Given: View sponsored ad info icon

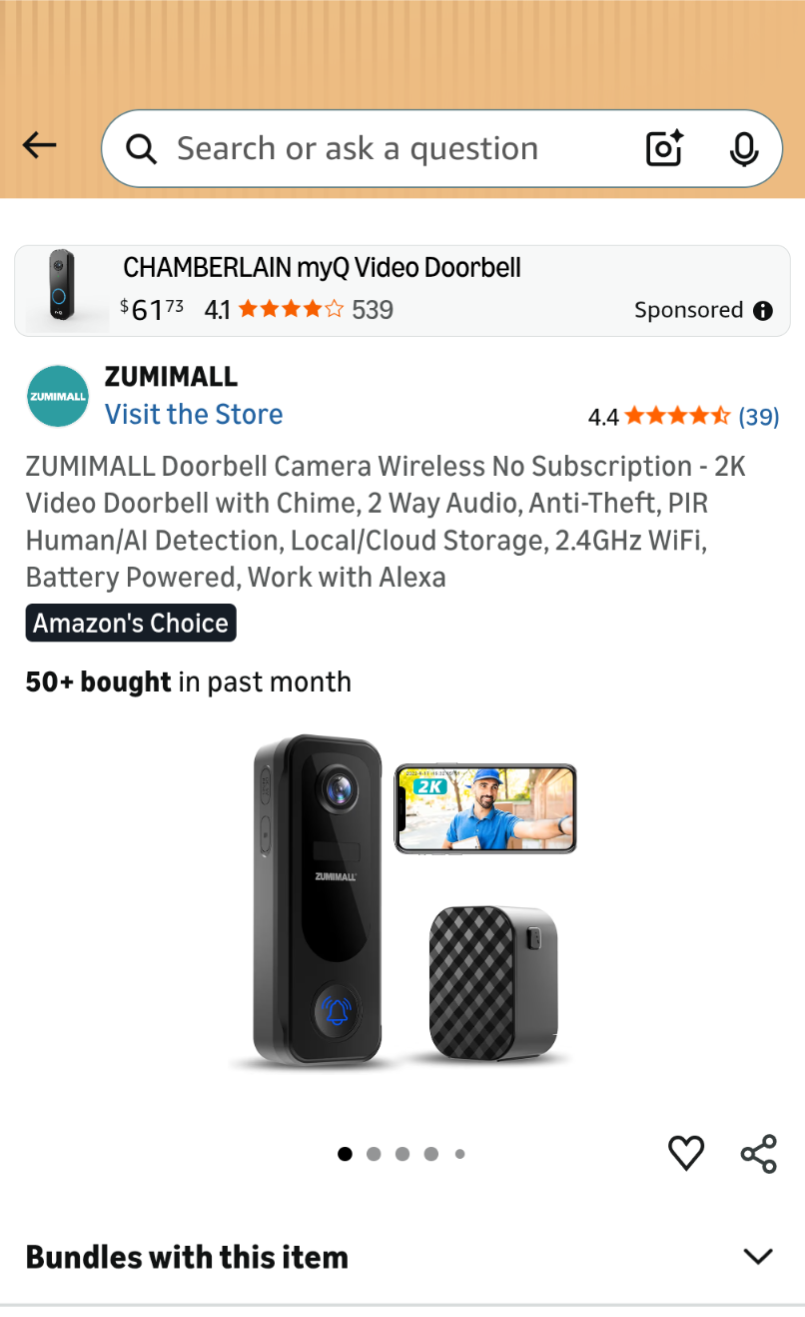Looking at the screenshot, I should click(763, 310).
